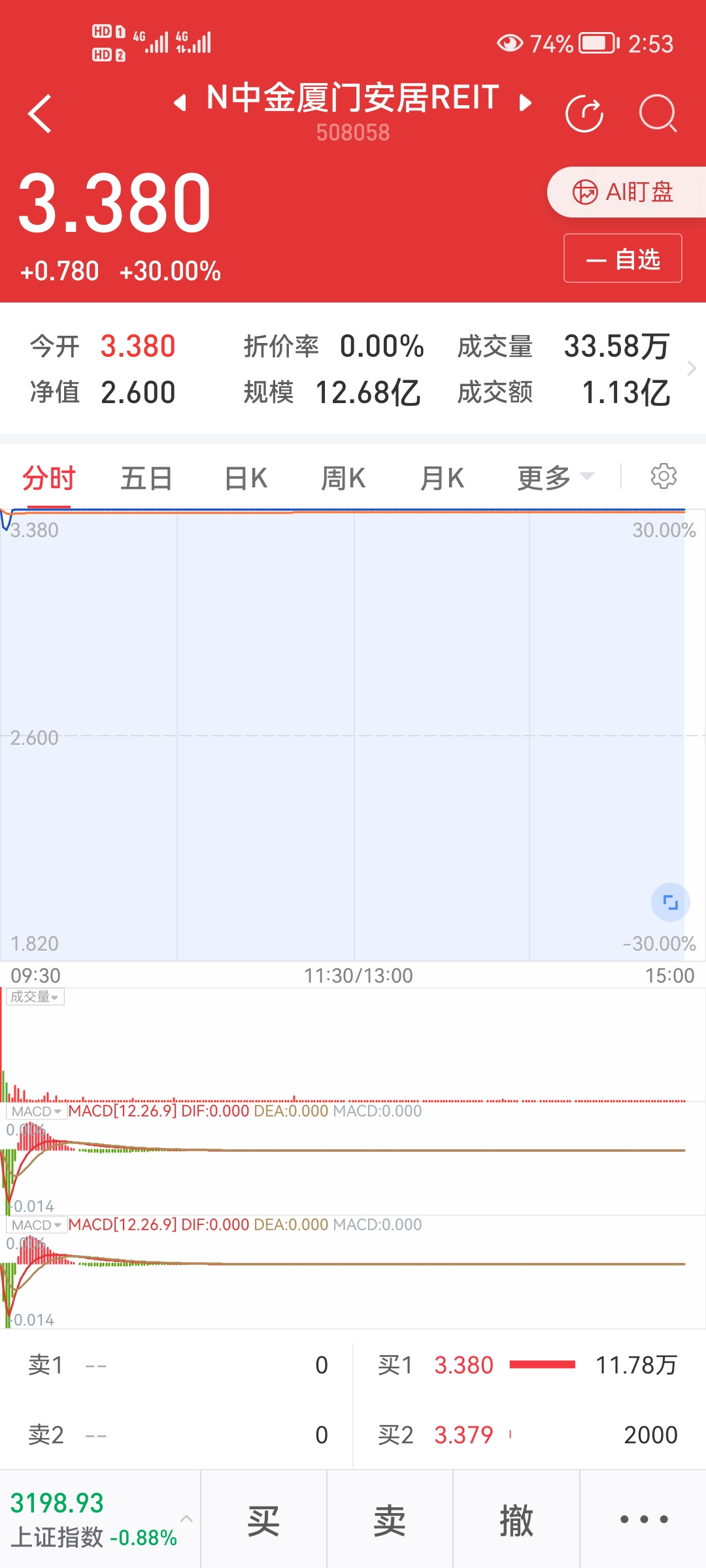
Task: Tap the share icon in the header
Action: 584,114
